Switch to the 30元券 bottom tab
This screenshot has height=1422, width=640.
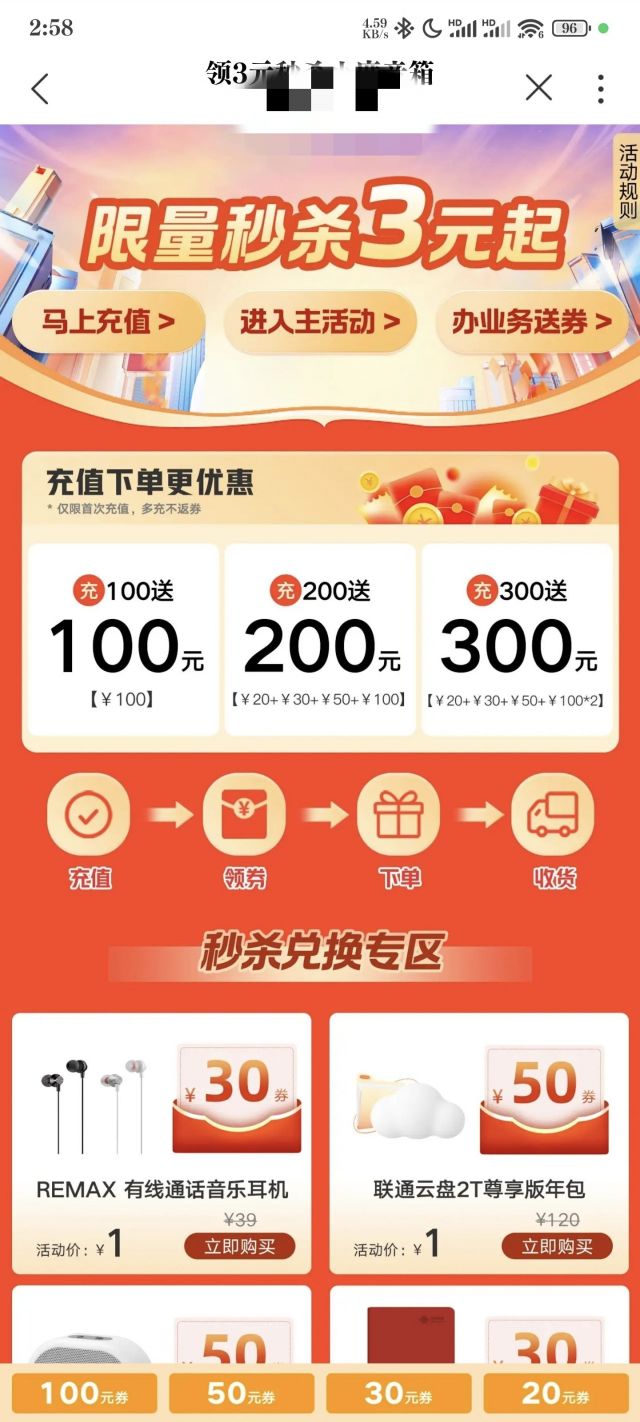[x=398, y=1393]
